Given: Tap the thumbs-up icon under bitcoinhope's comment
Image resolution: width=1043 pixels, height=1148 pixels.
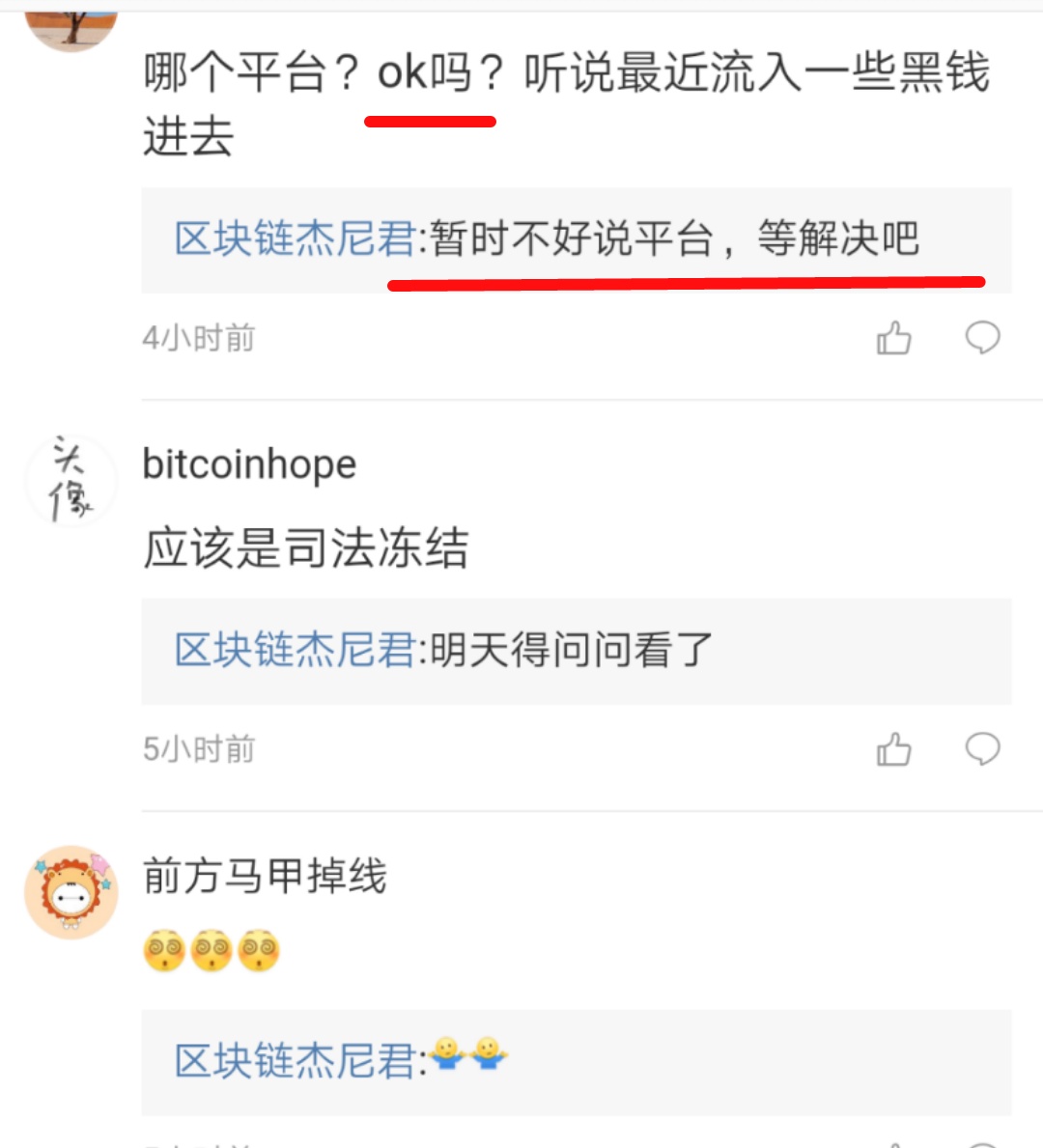Looking at the screenshot, I should (893, 749).
